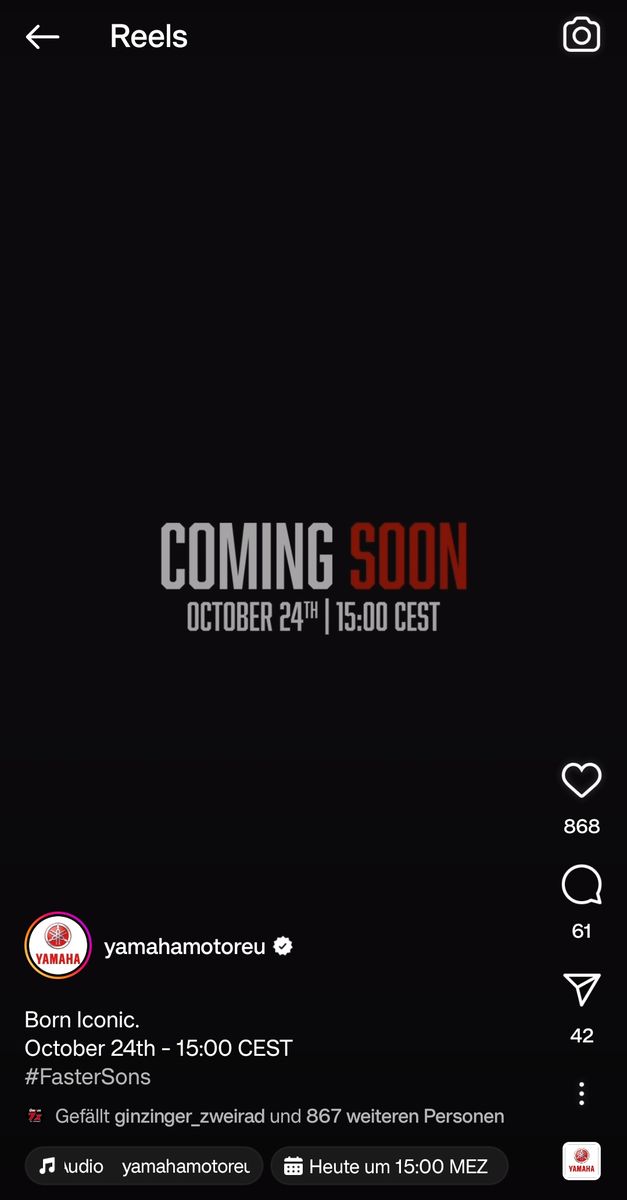Open the camera to create a reel
This screenshot has height=1200, width=627.
[581, 36]
